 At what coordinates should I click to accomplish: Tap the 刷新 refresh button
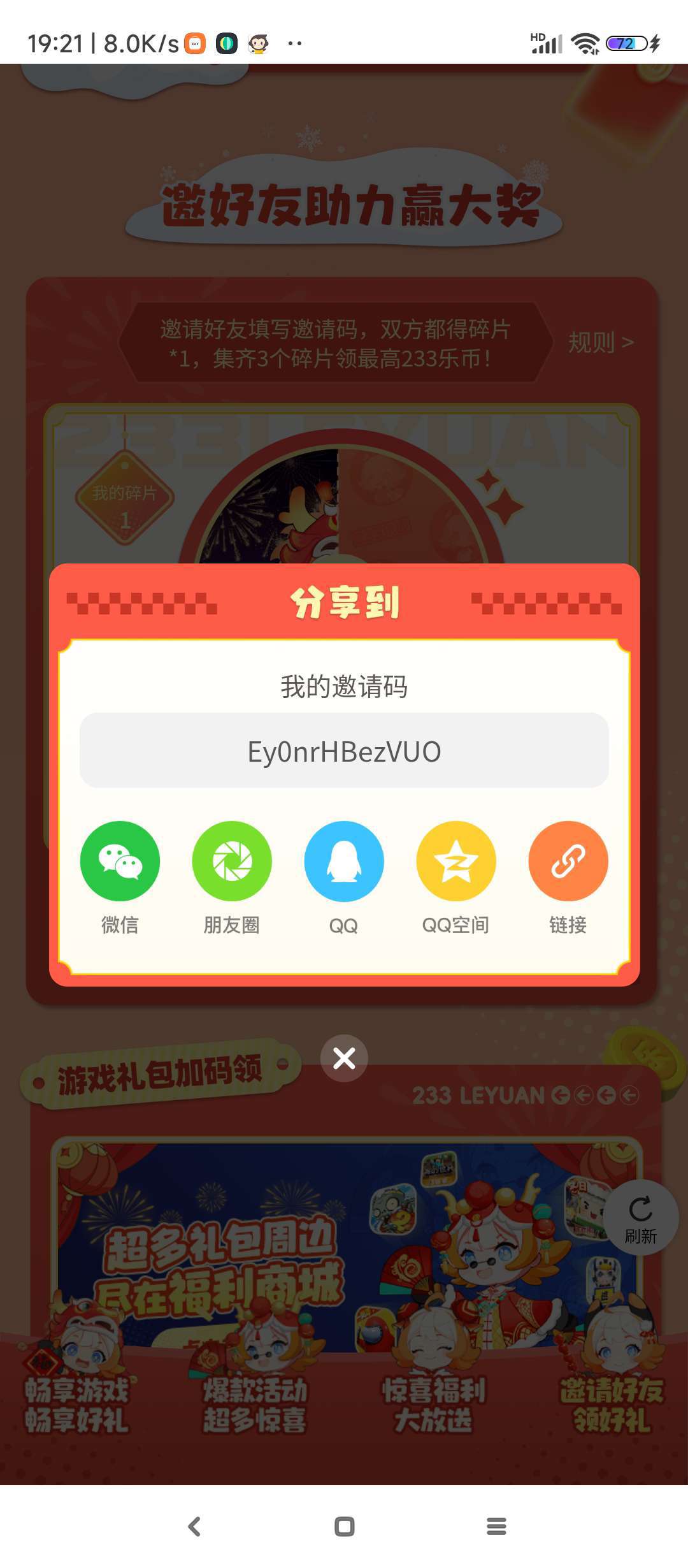point(640,1218)
